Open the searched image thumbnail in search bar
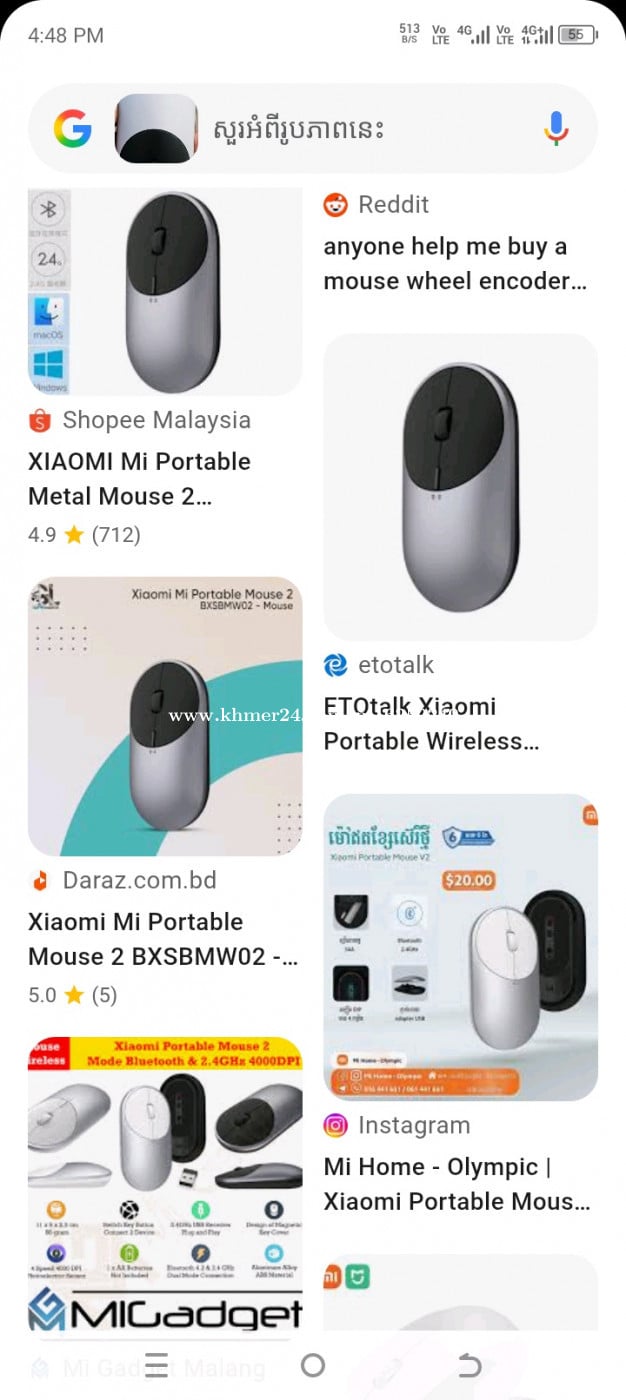This screenshot has height=1400, width=626. tap(156, 129)
